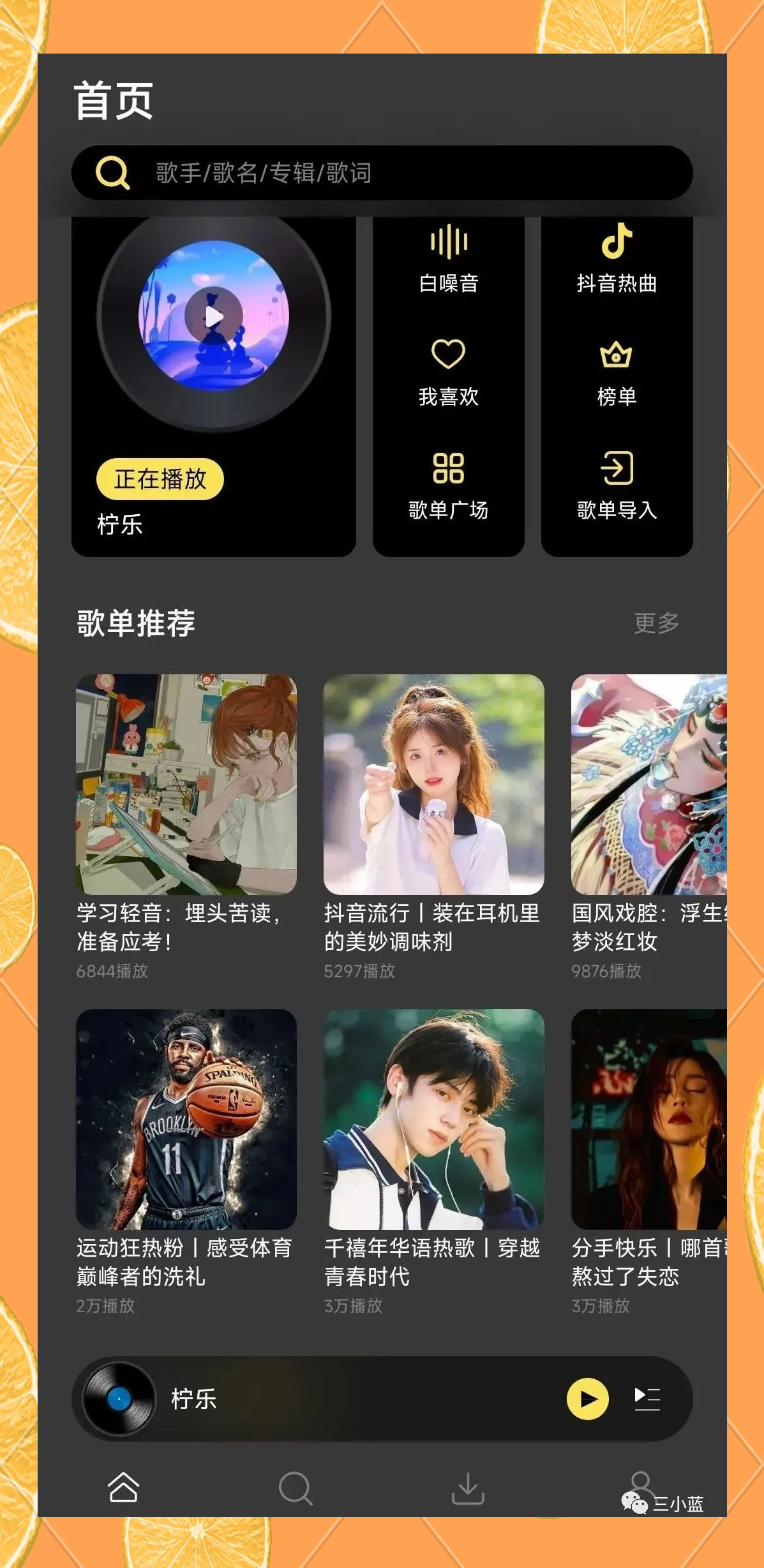This screenshot has height=1568, width=764.
Task: Open the 榜单 charts
Action: pyautogui.click(x=617, y=374)
